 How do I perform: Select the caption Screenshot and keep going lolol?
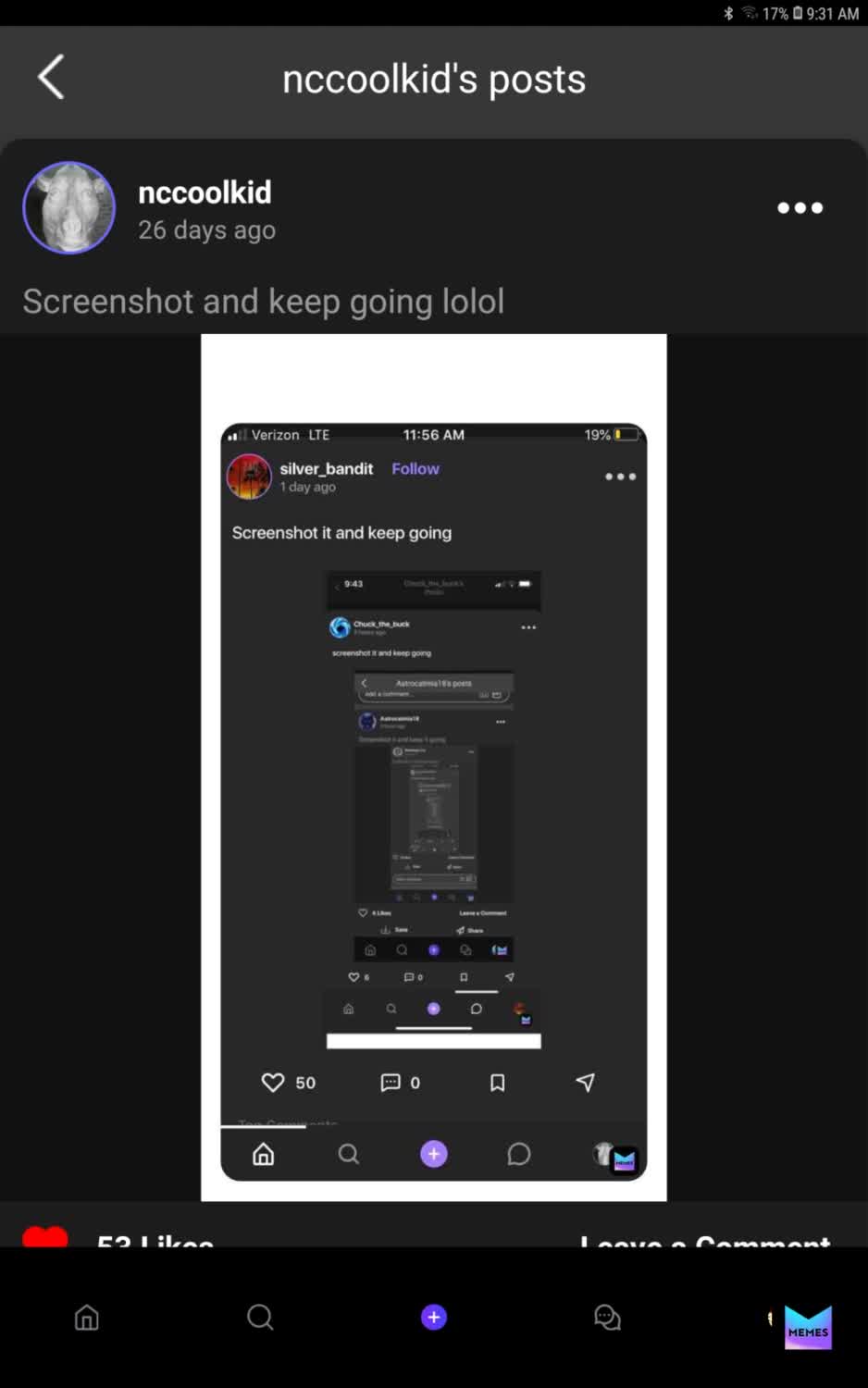264,301
